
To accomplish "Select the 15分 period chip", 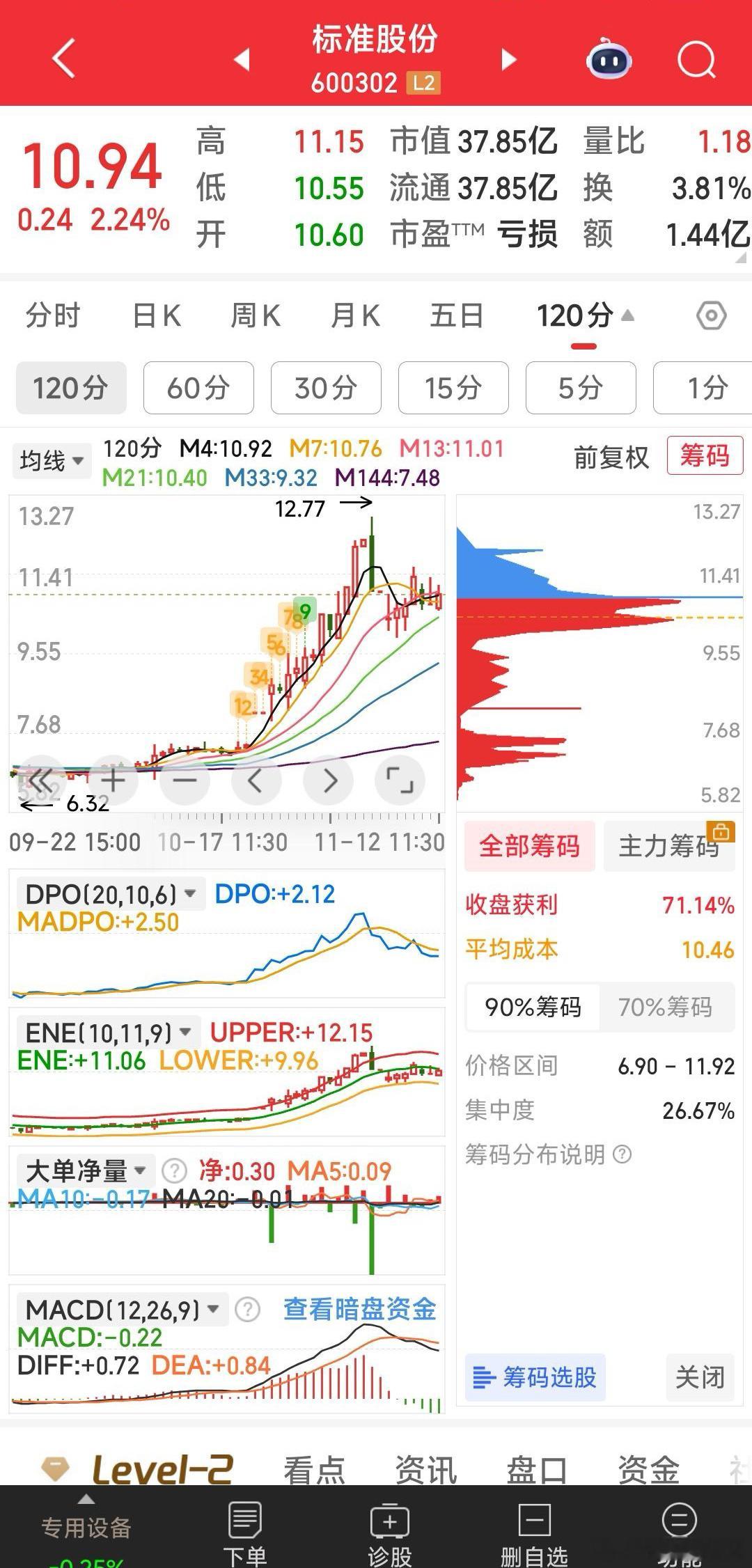I will [453, 388].
